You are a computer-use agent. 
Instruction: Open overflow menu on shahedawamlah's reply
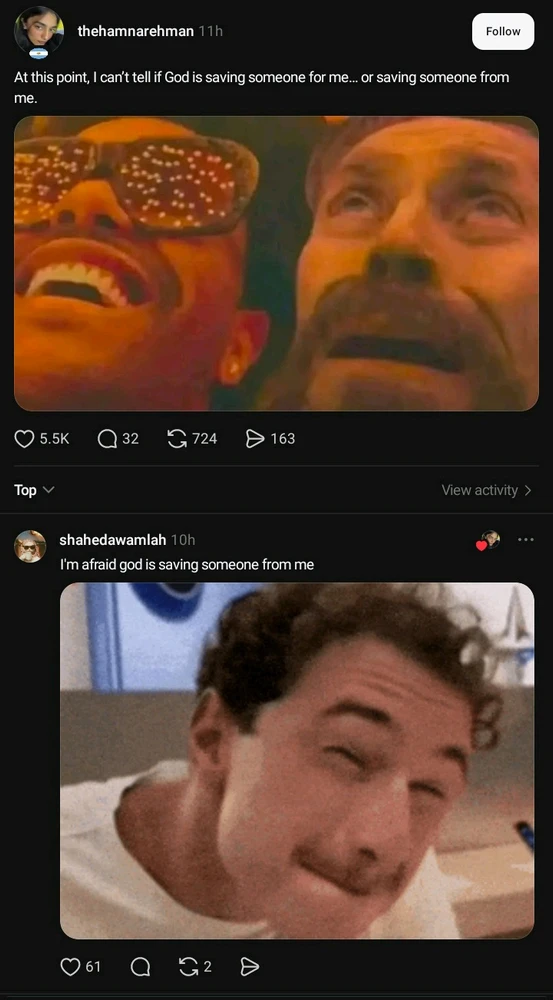click(526, 540)
